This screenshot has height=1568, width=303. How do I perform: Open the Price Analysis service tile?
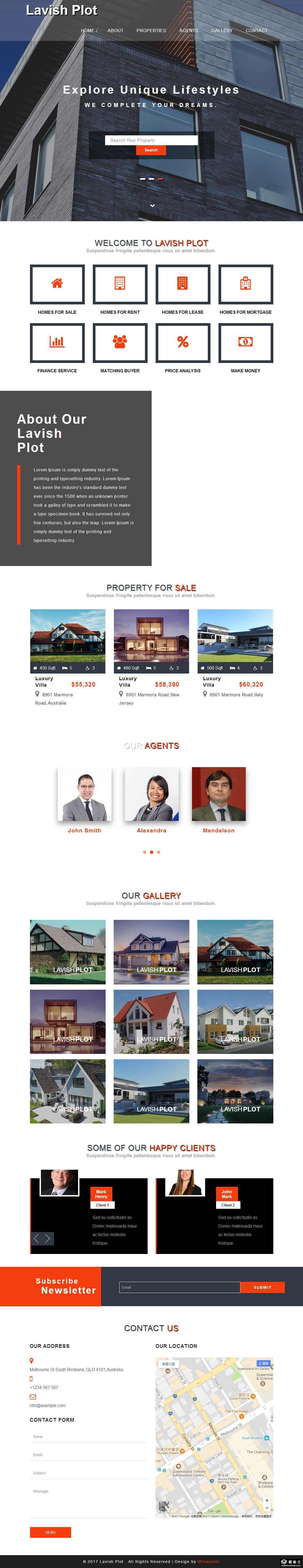[183, 343]
